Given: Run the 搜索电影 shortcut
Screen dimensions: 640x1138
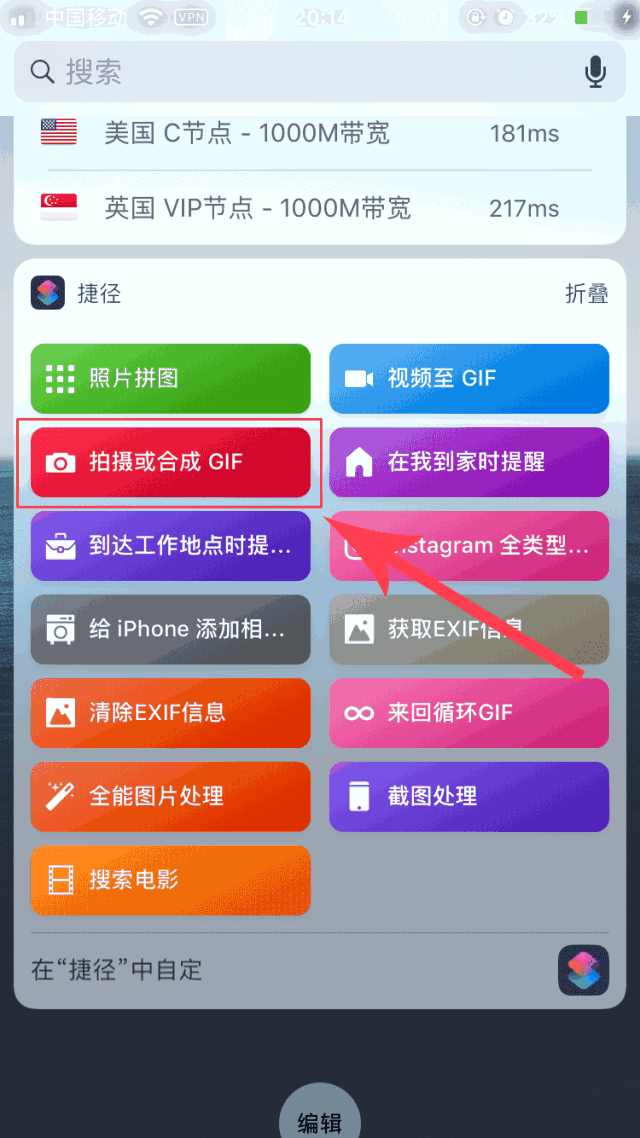Looking at the screenshot, I should (x=170, y=880).
